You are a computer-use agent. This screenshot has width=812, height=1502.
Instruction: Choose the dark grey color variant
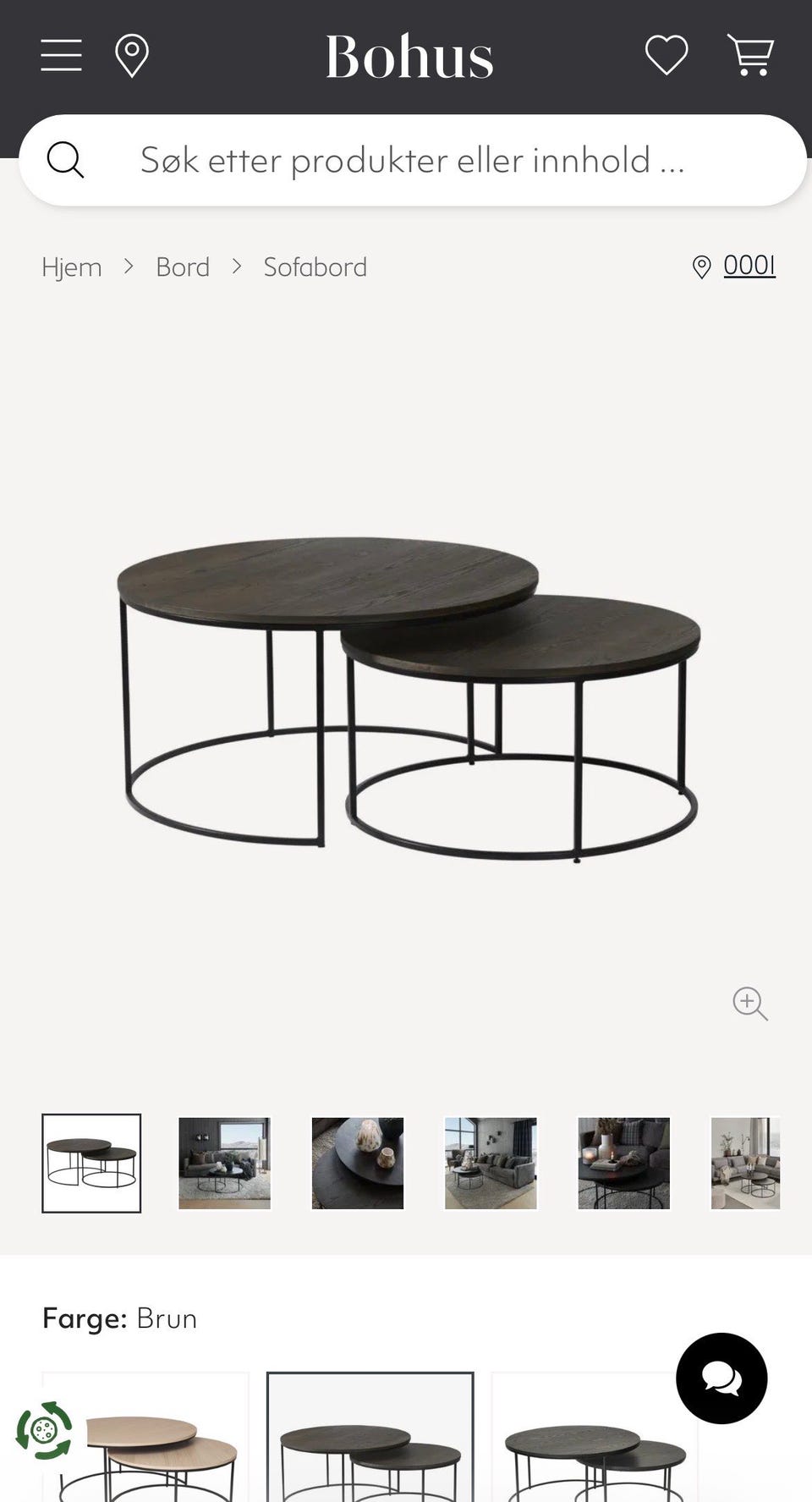click(595, 1437)
